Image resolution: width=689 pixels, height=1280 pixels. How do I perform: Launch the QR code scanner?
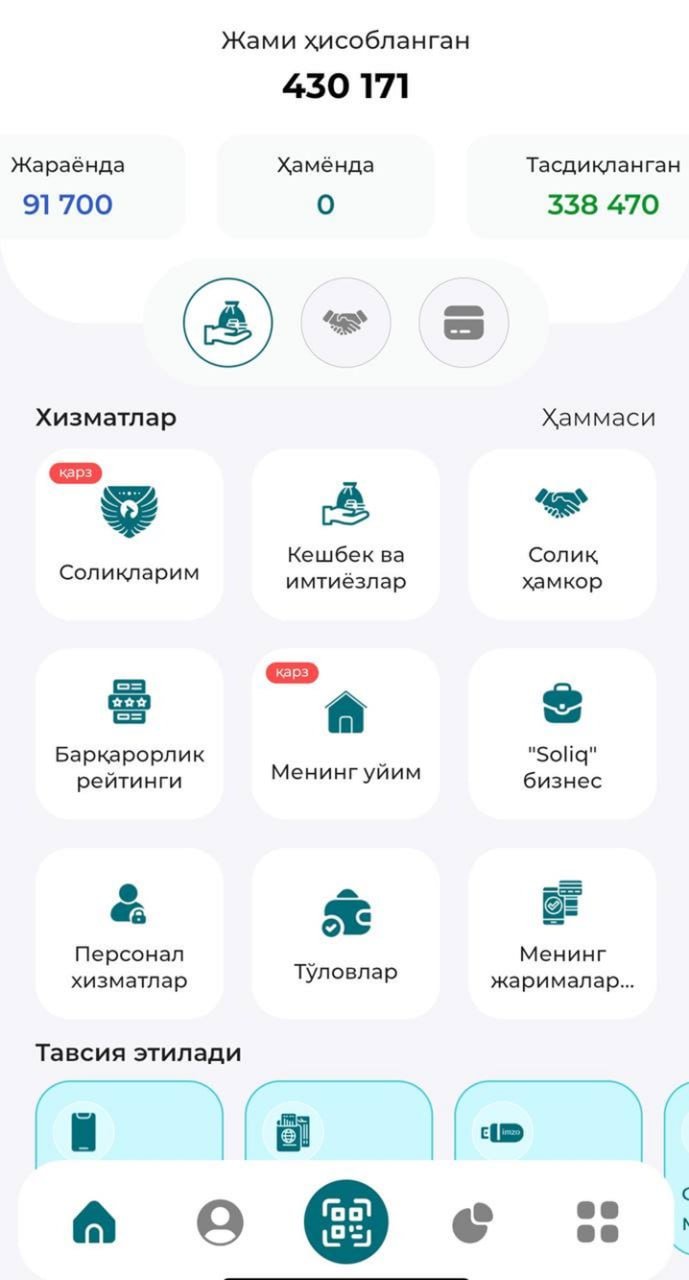pyautogui.click(x=346, y=1222)
